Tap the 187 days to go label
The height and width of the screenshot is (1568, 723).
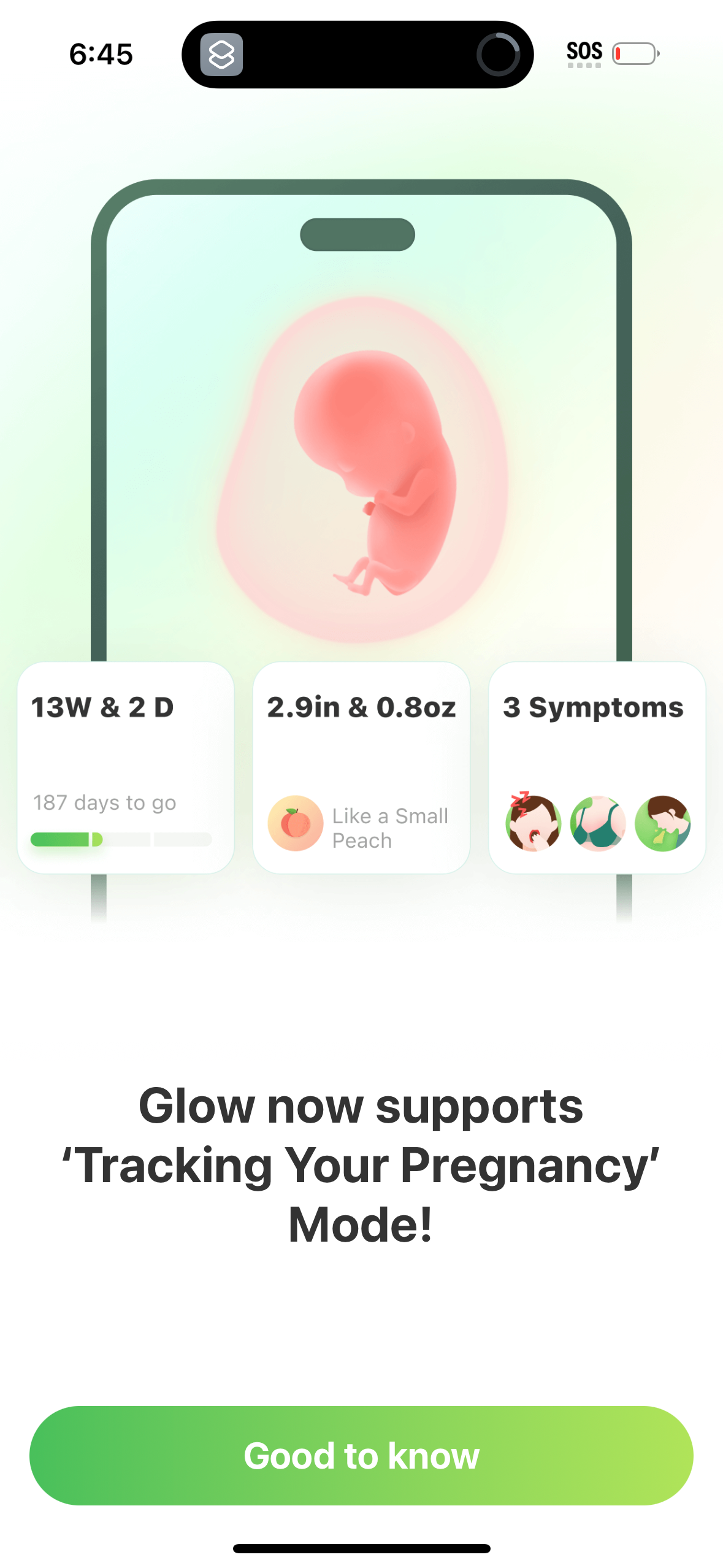[x=104, y=802]
